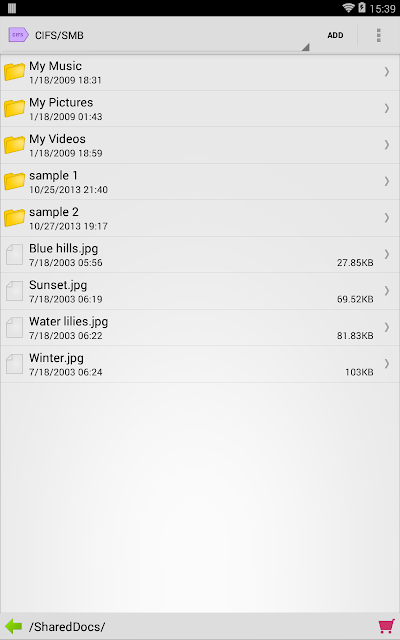Open the My Pictures folder

(200, 109)
